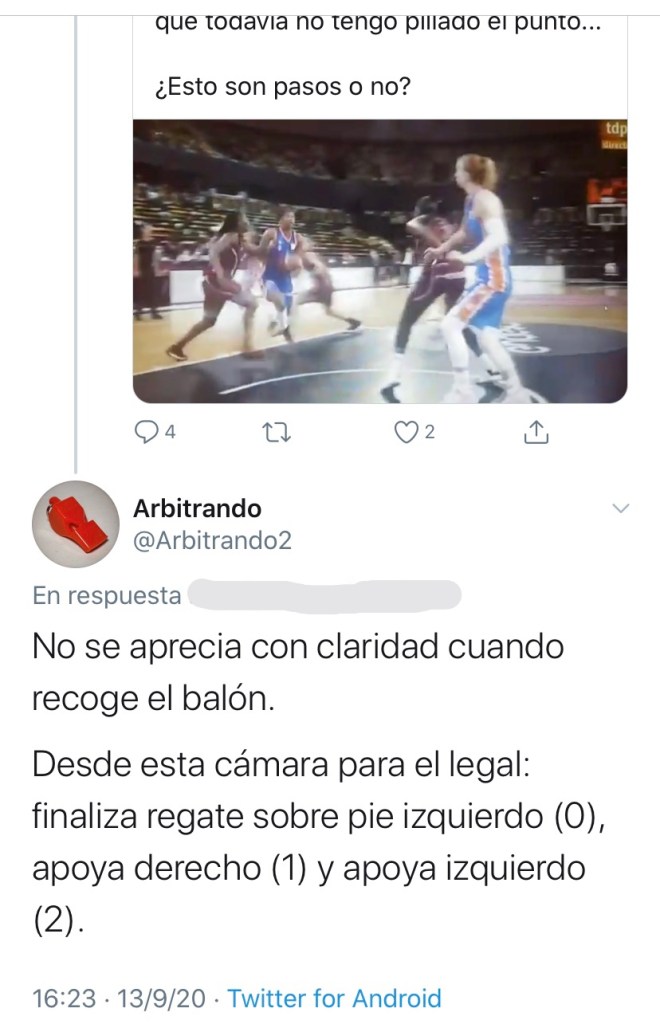Play the basketball video clip
Image resolution: width=660 pixels, height=1024 pixels.
(x=380, y=262)
